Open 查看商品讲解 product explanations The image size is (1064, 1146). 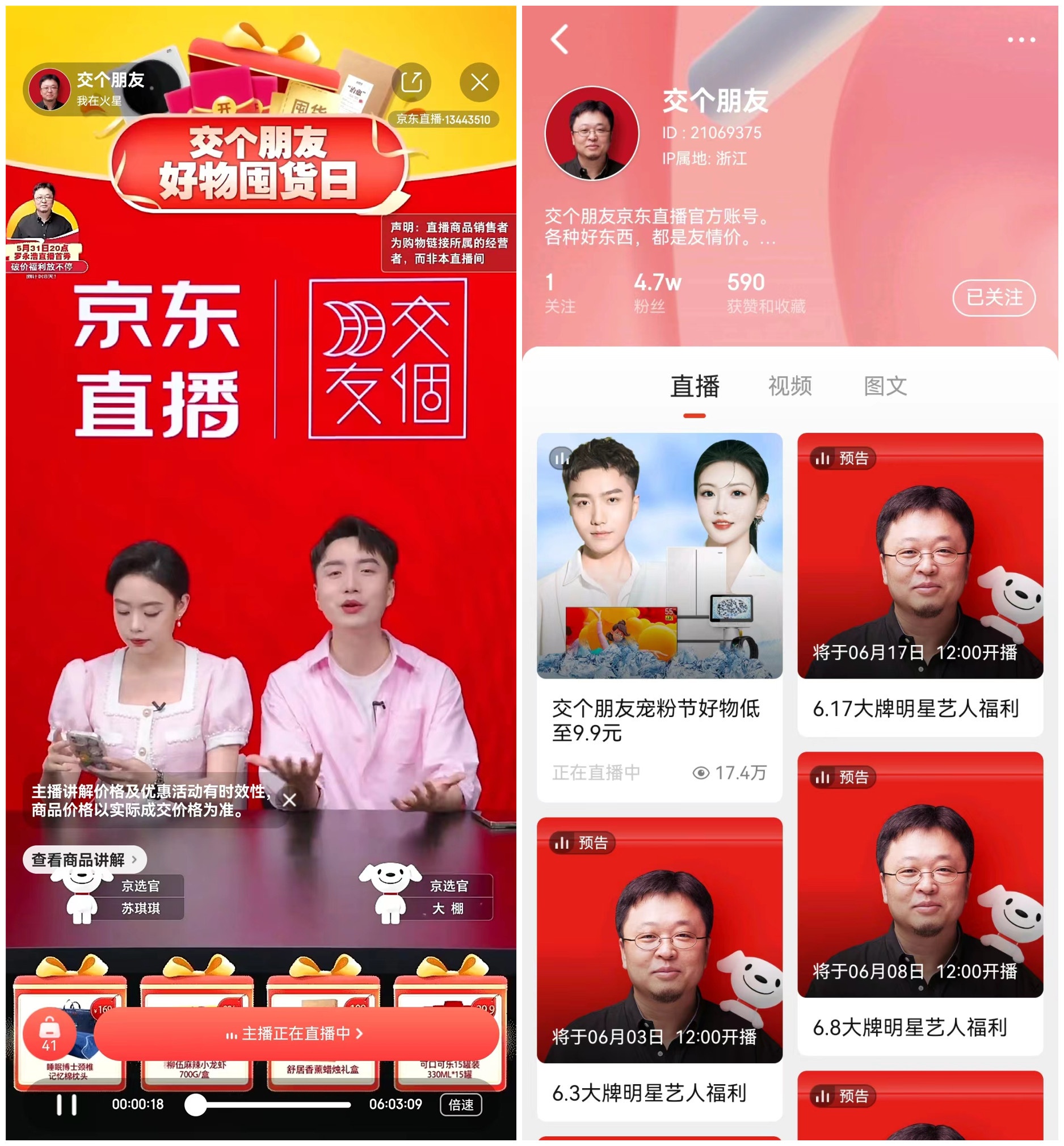(84, 859)
